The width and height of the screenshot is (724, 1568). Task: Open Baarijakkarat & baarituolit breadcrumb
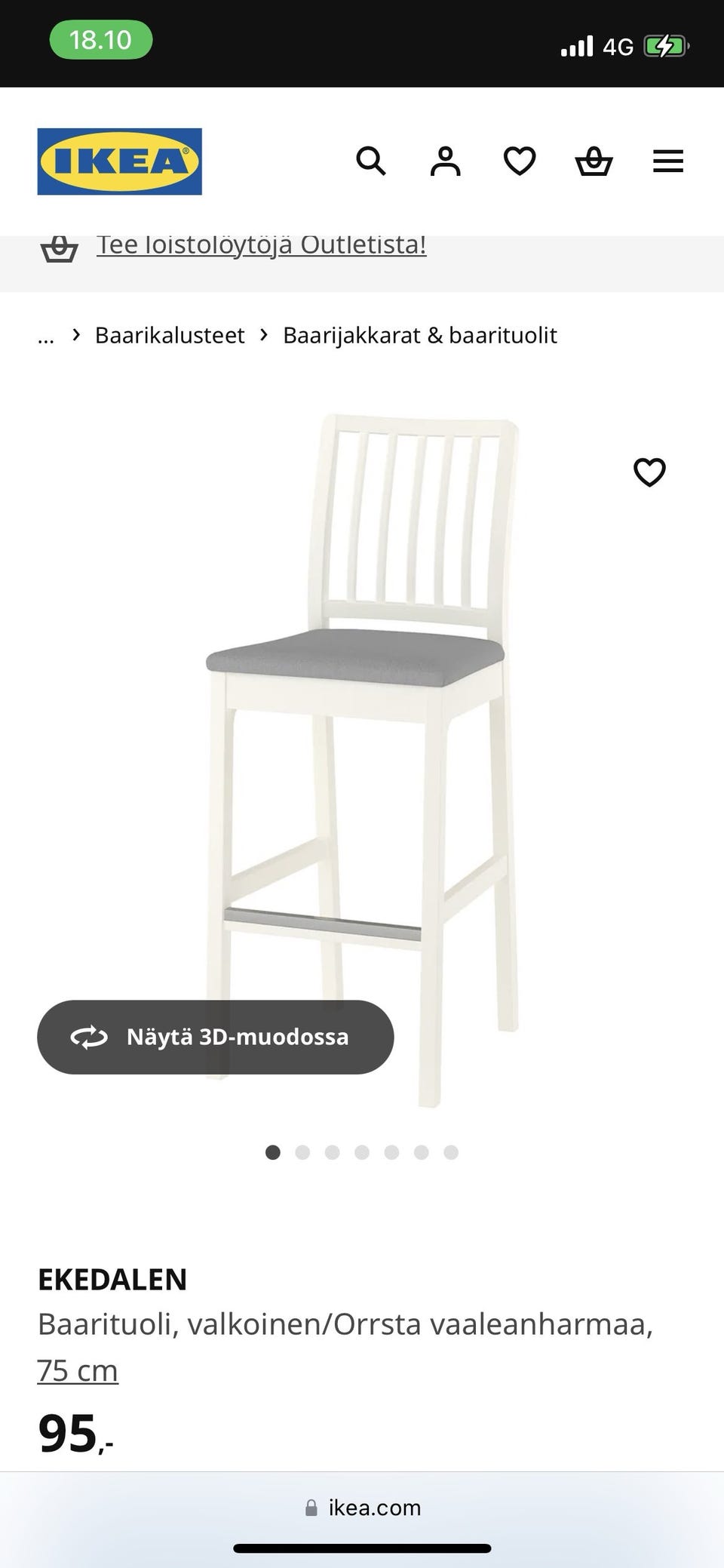(419, 335)
